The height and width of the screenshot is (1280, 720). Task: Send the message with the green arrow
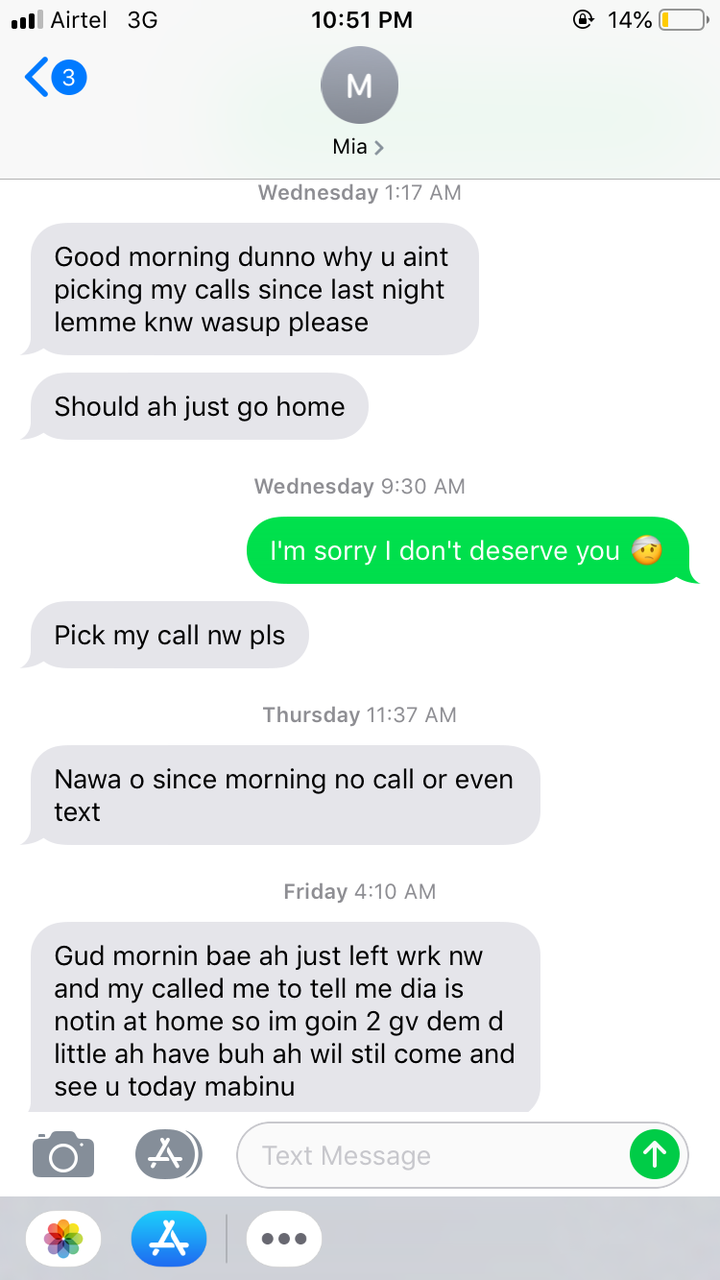654,1156
